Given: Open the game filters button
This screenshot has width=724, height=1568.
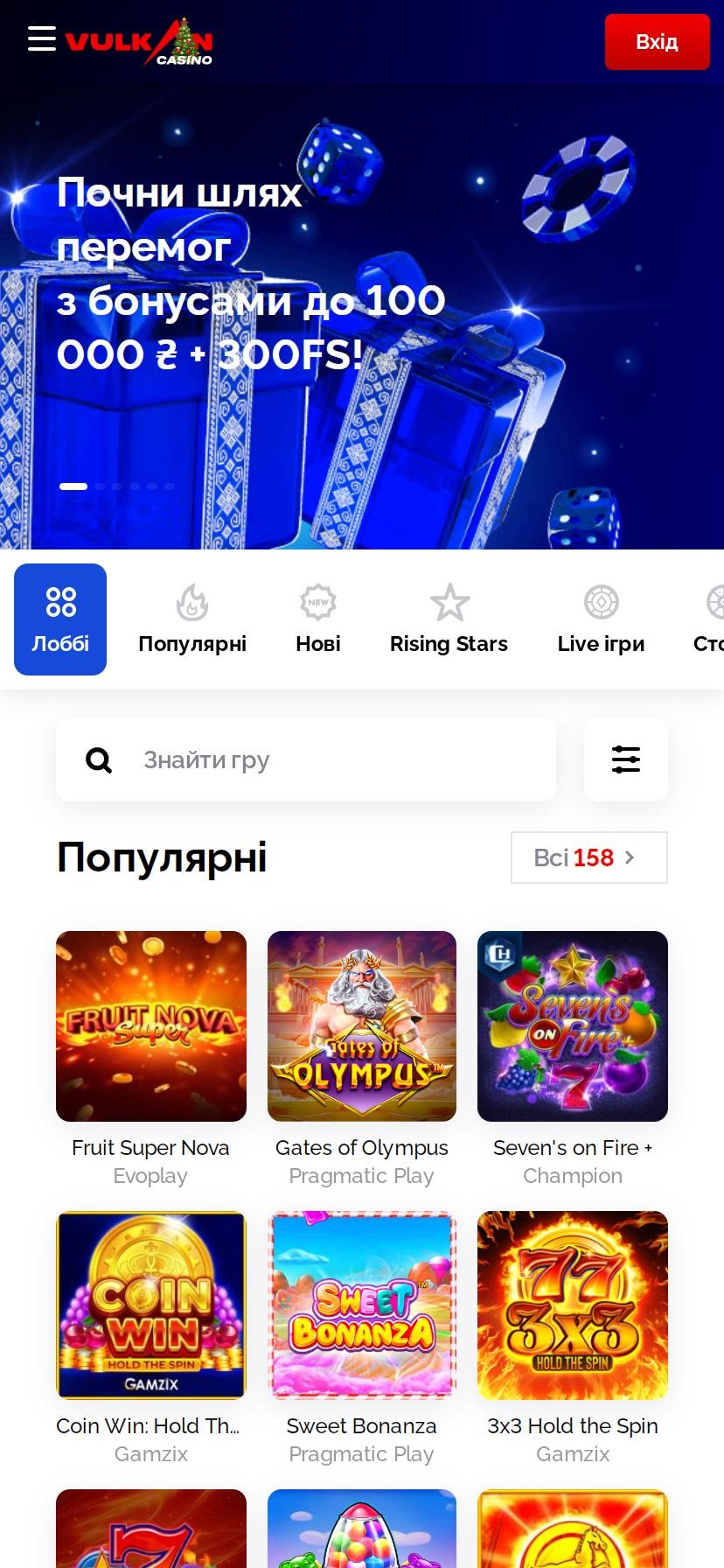Looking at the screenshot, I should [626, 759].
